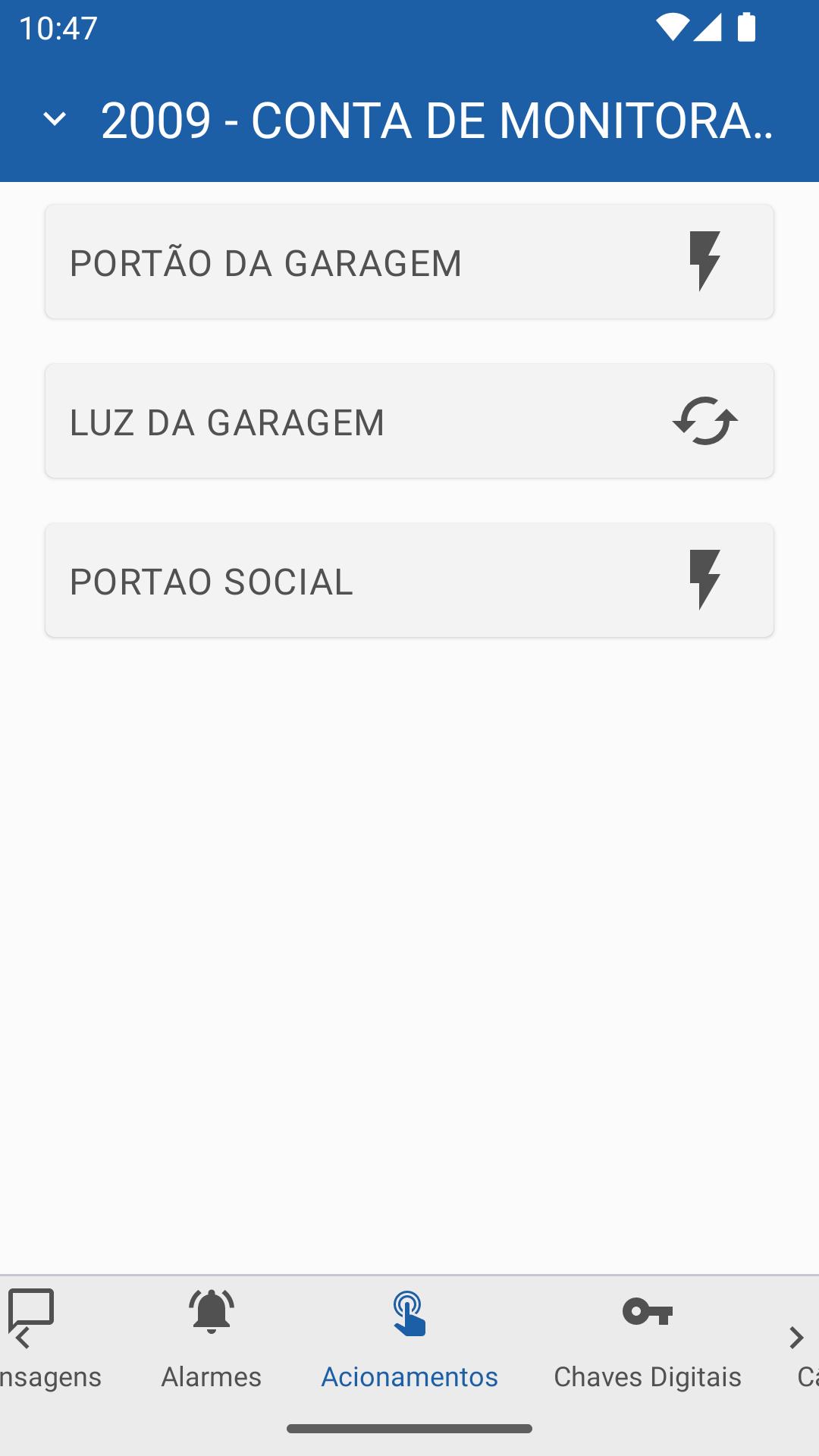Activate PORTÃO DA GARAGEM

409,262
